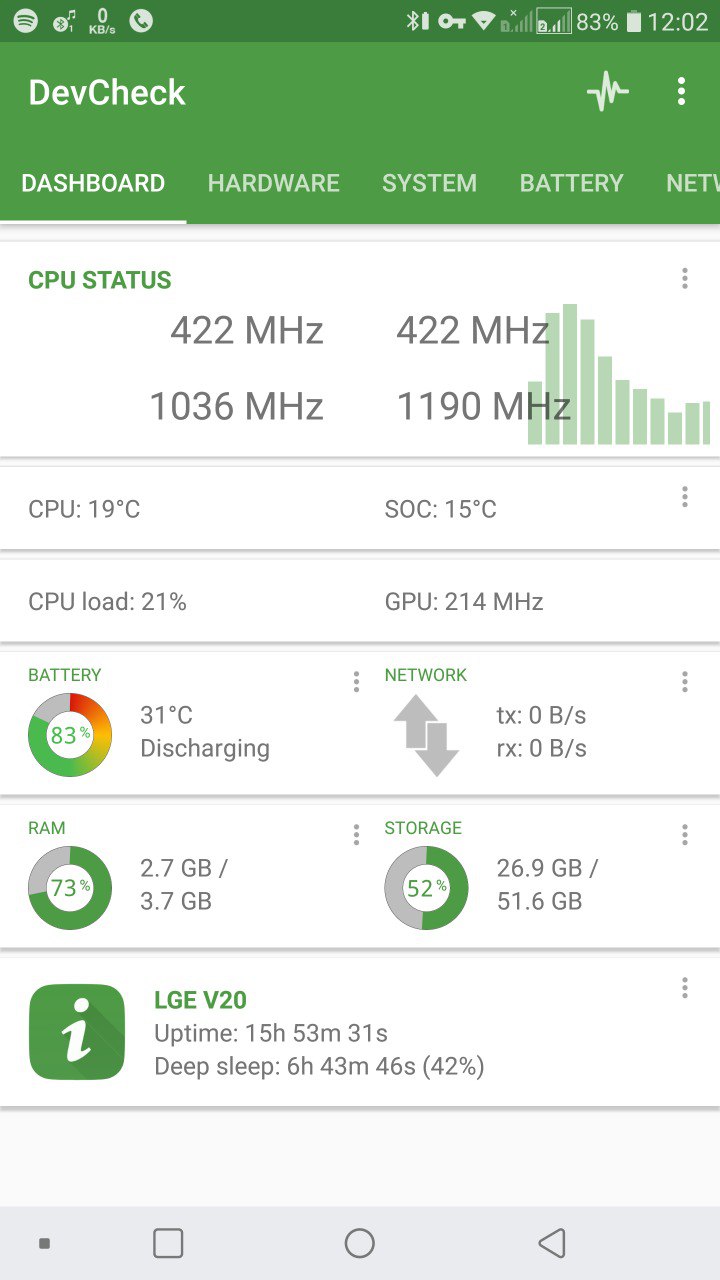Open options for the CPU temperature card
This screenshot has width=720, height=1280.
(x=685, y=497)
